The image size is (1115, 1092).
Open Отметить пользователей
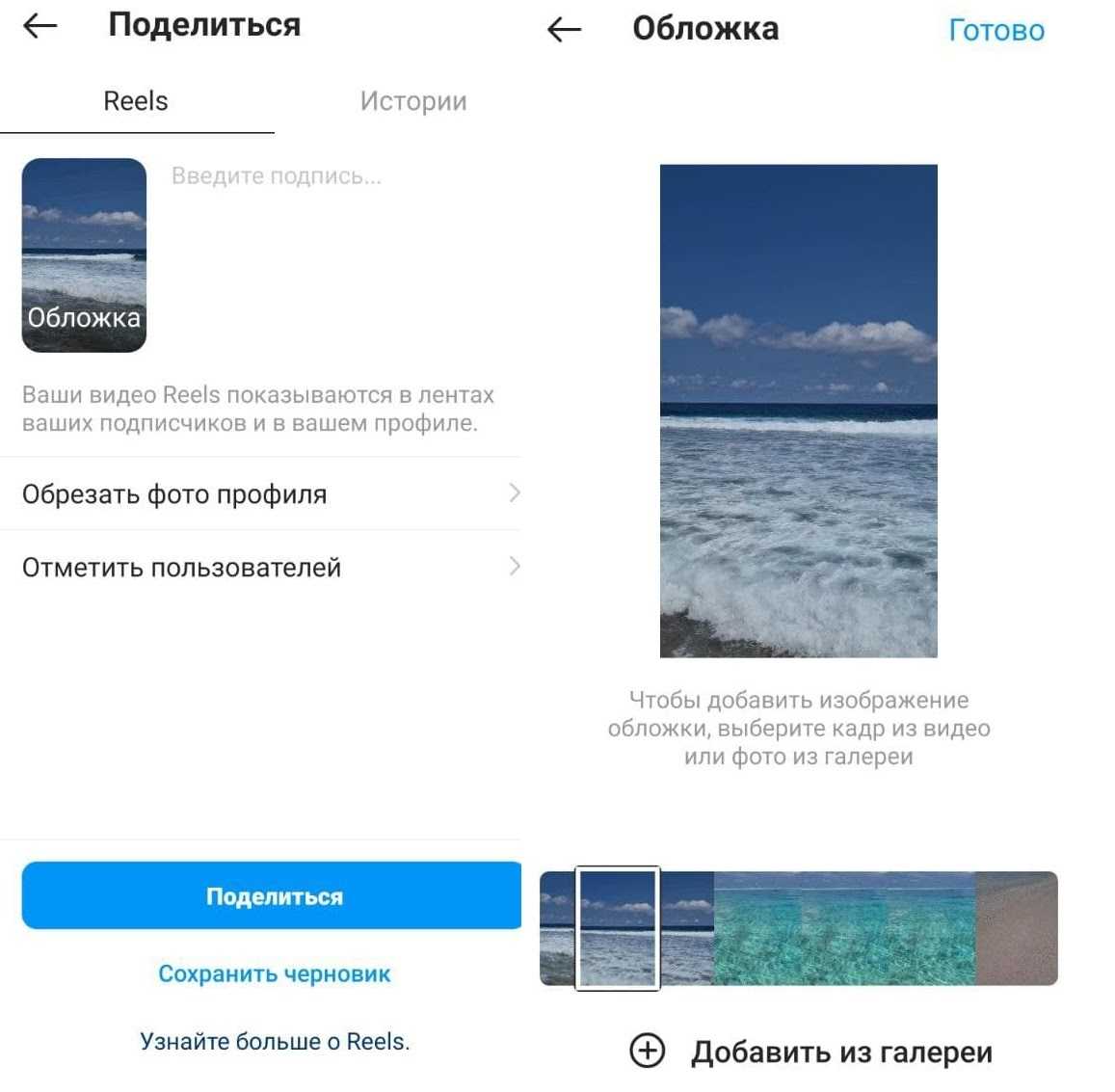pyautogui.click(x=260, y=568)
